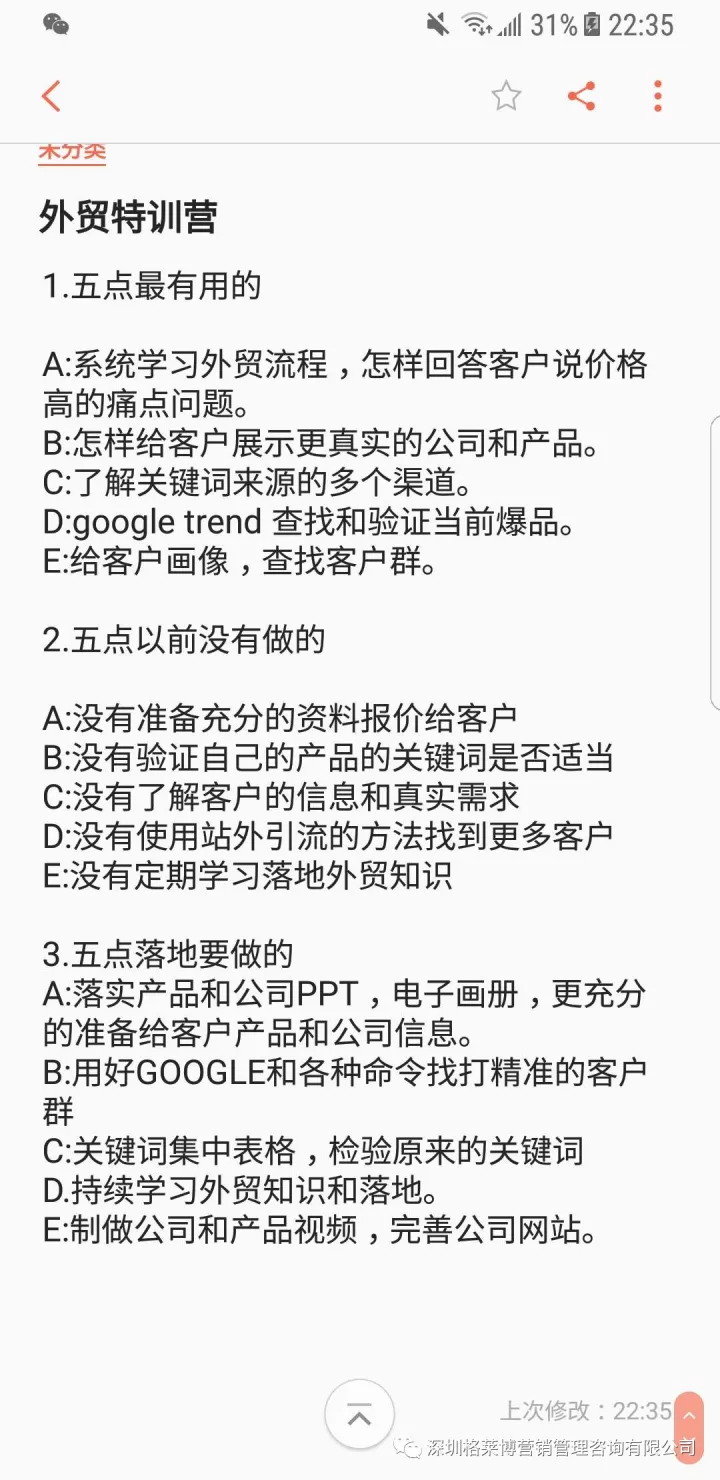Mark this note as favorite with the star
This screenshot has height=1480, width=720.
[x=506, y=96]
